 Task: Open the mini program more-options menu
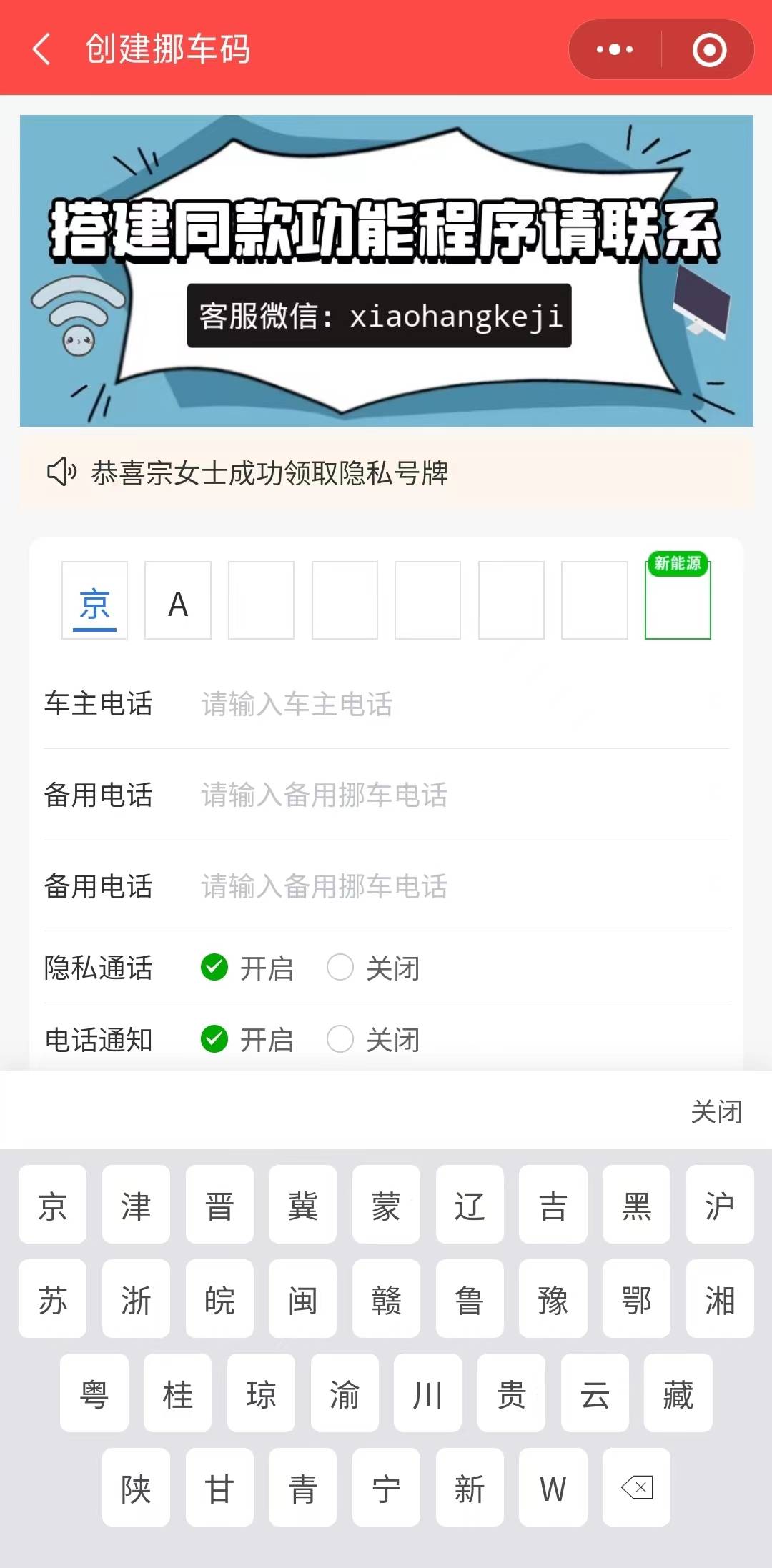(x=615, y=49)
